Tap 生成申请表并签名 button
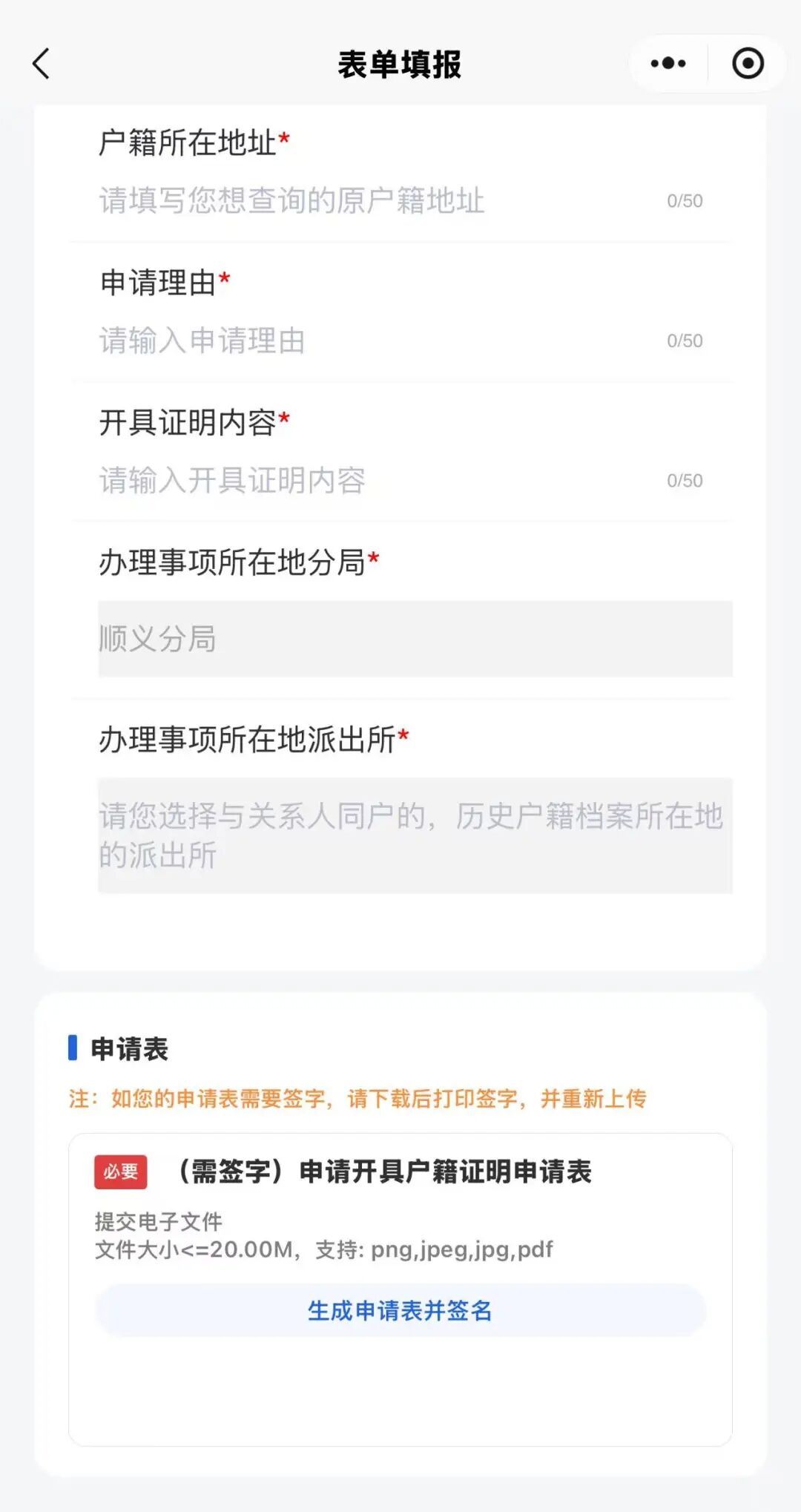This screenshot has width=801, height=1512. [x=400, y=1311]
